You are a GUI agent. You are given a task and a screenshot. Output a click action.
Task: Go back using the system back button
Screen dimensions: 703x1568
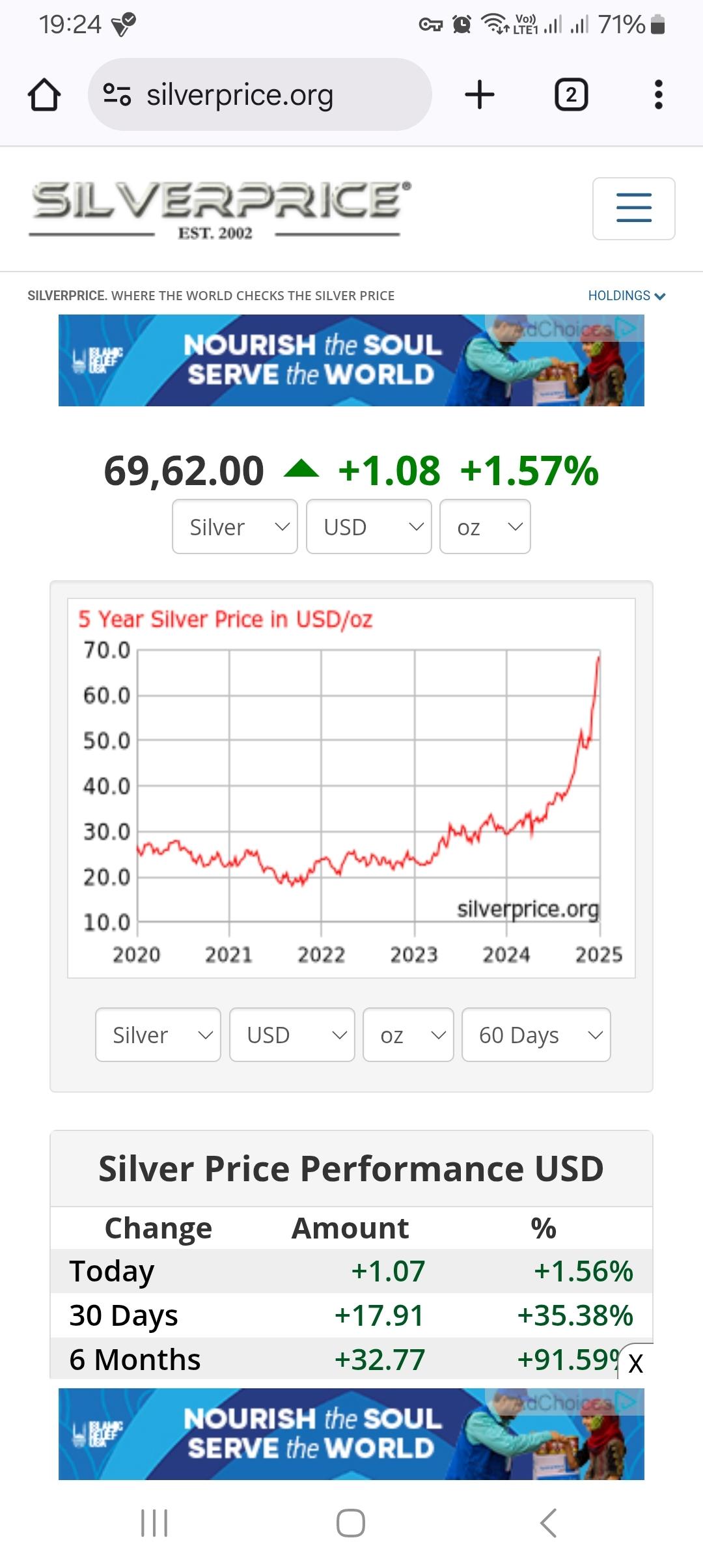click(548, 1523)
